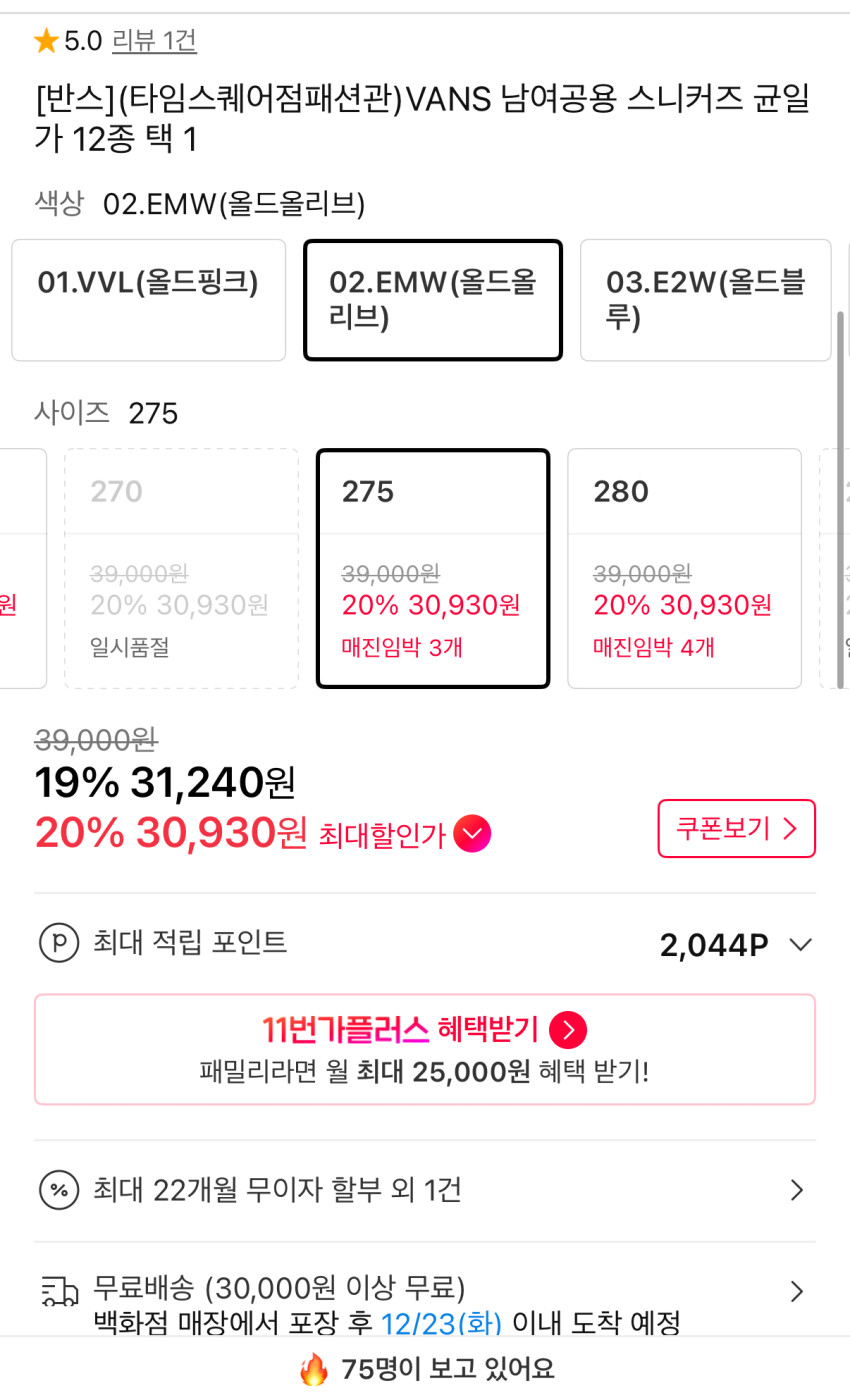
Task: Select color 01.VVL(올드핑크)
Action: click(x=148, y=299)
